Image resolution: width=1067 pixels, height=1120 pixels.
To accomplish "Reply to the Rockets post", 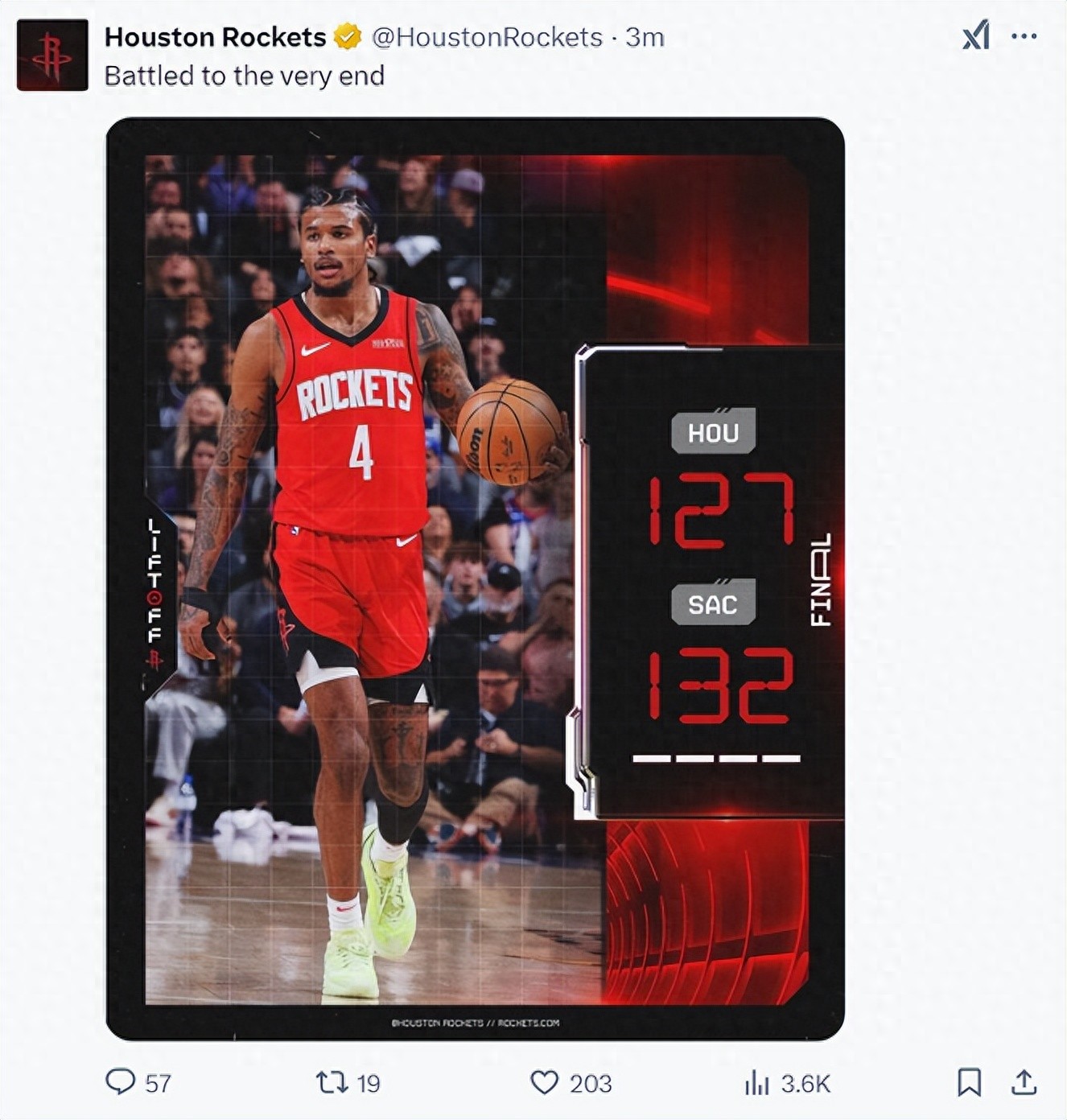I will coord(121,1082).
